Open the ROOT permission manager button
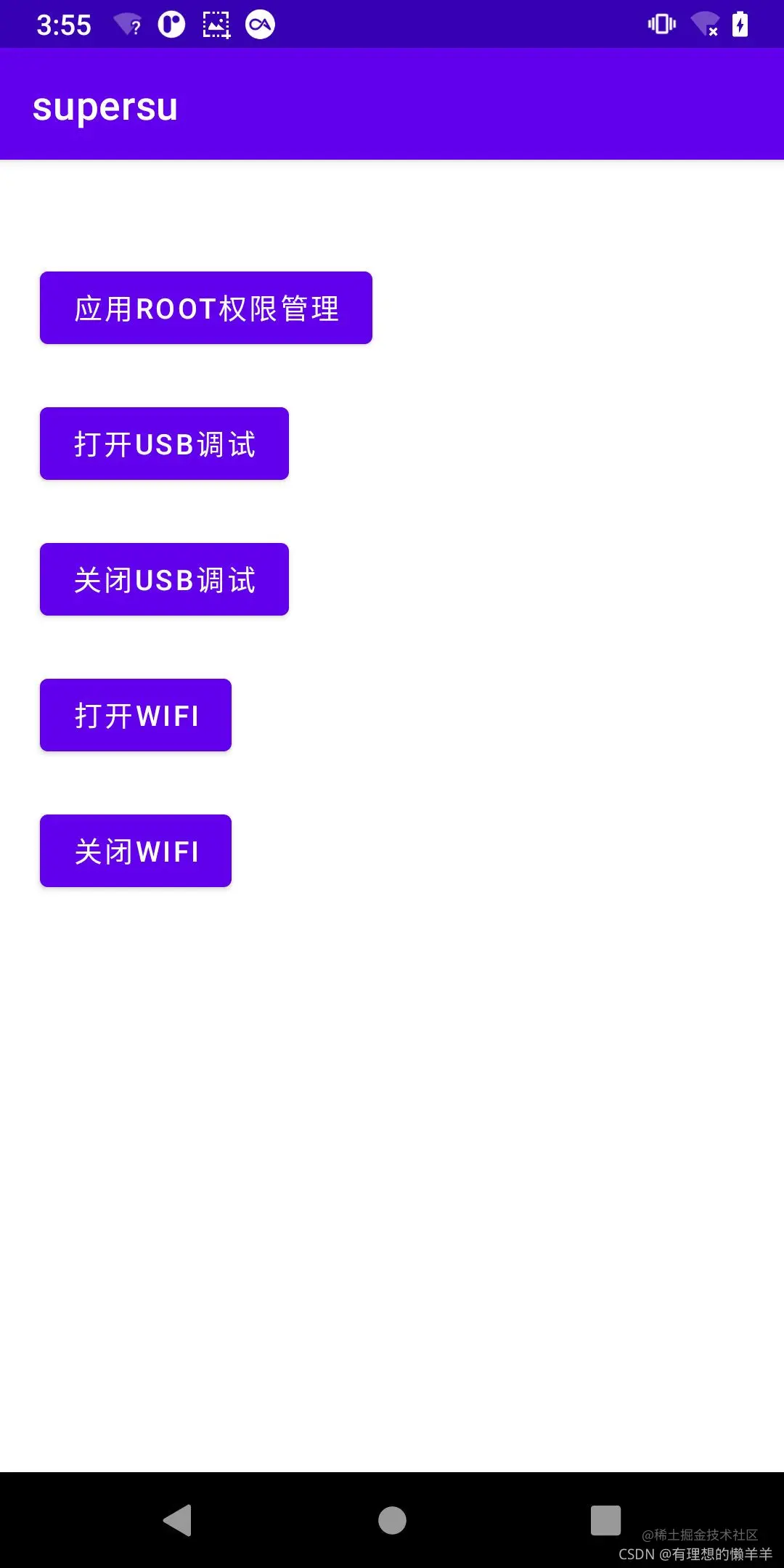Viewport: 784px width, 1568px height. pos(205,307)
